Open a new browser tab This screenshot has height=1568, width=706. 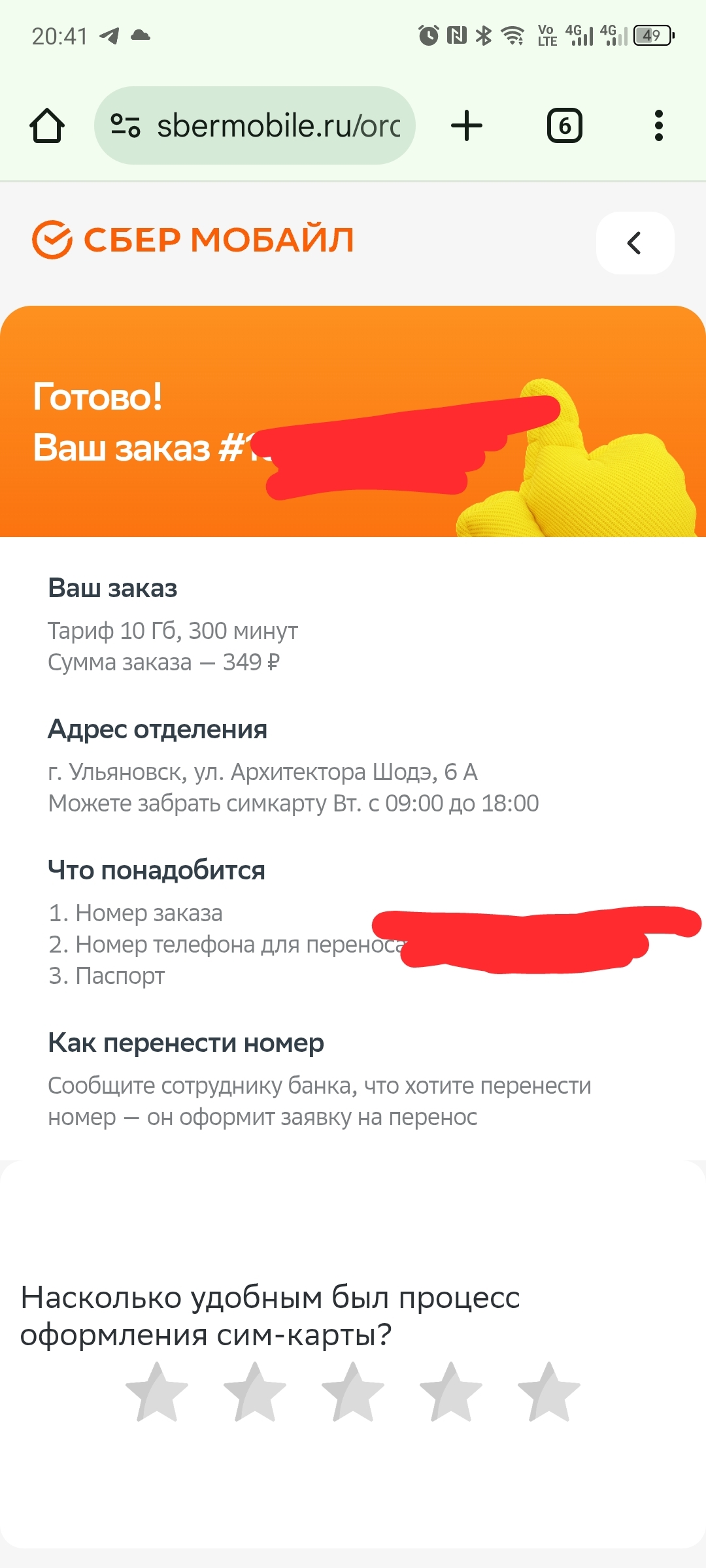[467, 125]
